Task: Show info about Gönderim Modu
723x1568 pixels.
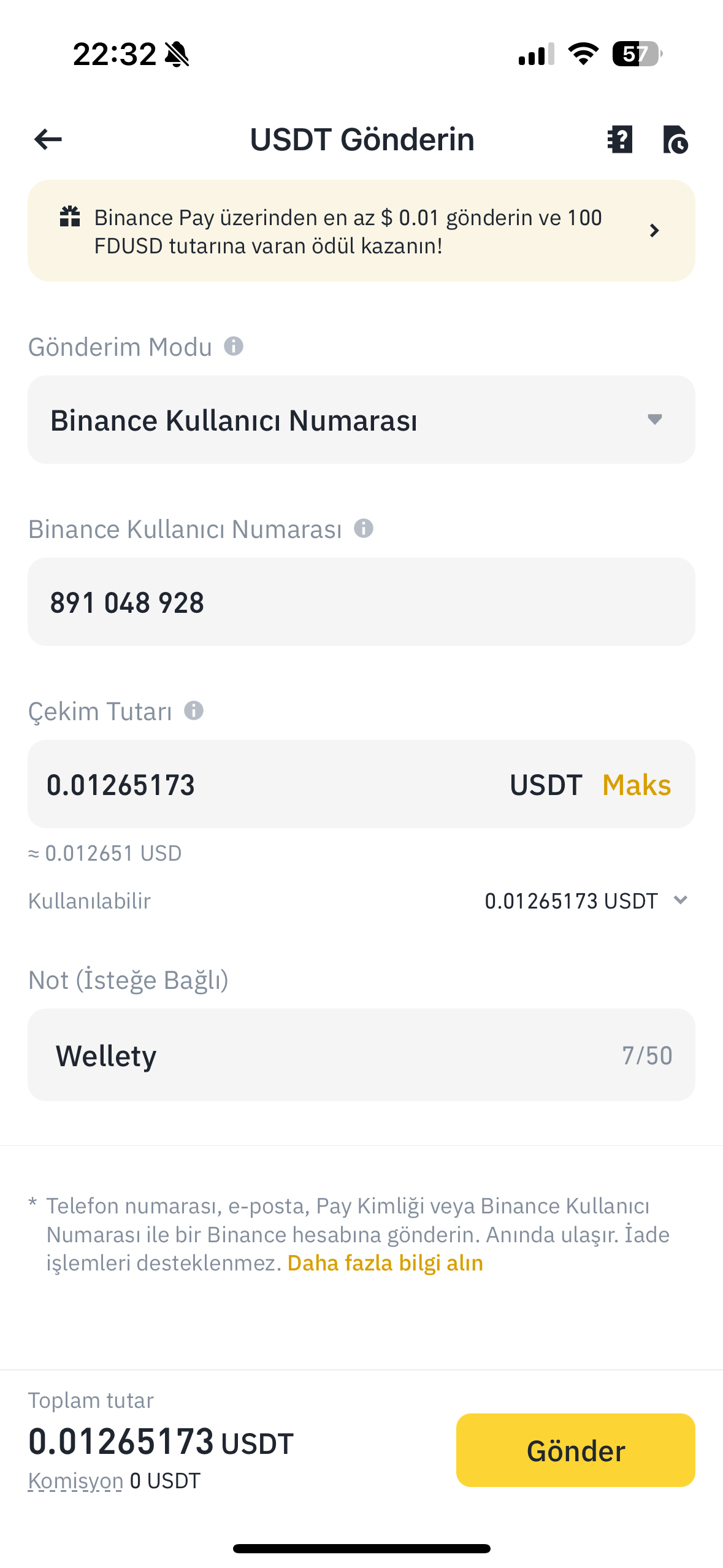Action: (x=234, y=346)
